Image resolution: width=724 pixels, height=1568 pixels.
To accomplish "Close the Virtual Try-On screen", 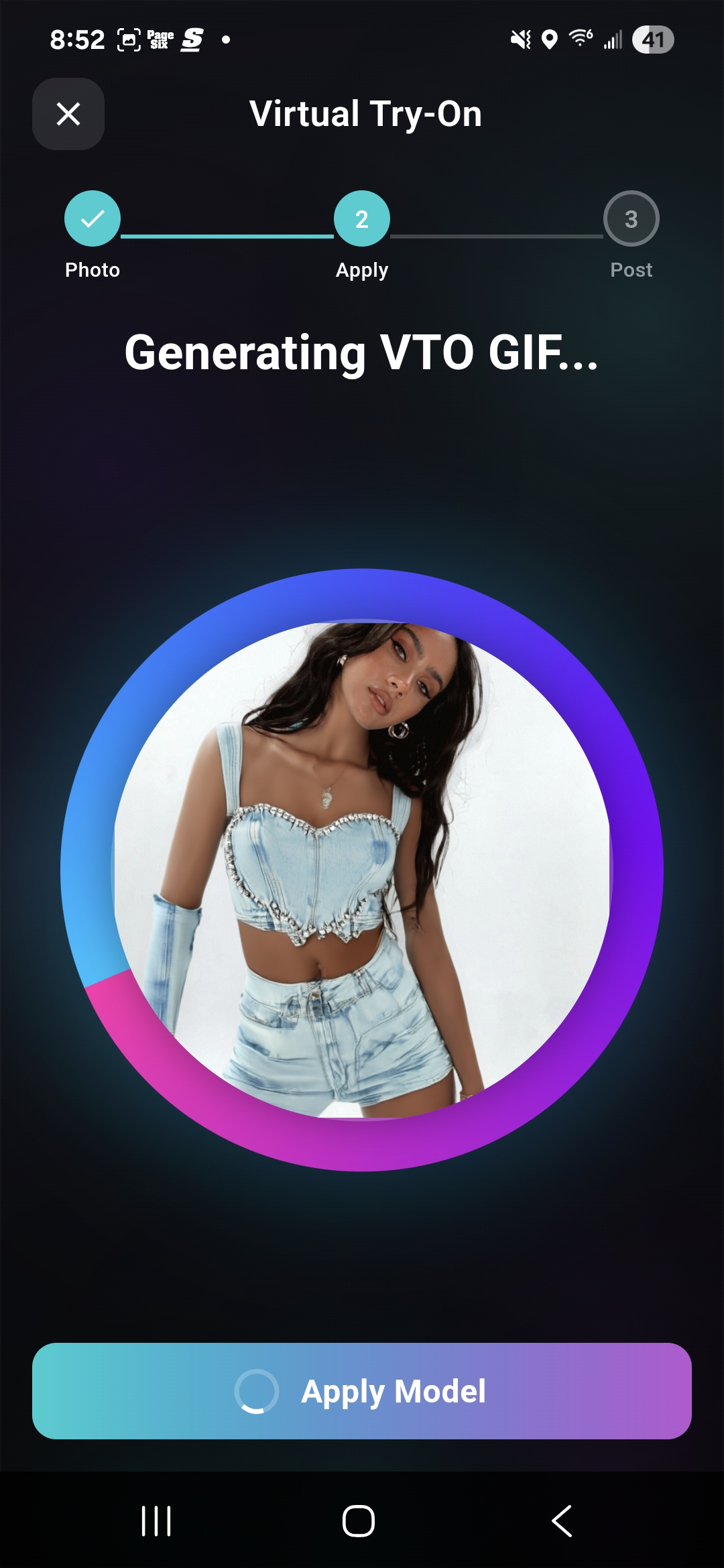I will click(68, 114).
